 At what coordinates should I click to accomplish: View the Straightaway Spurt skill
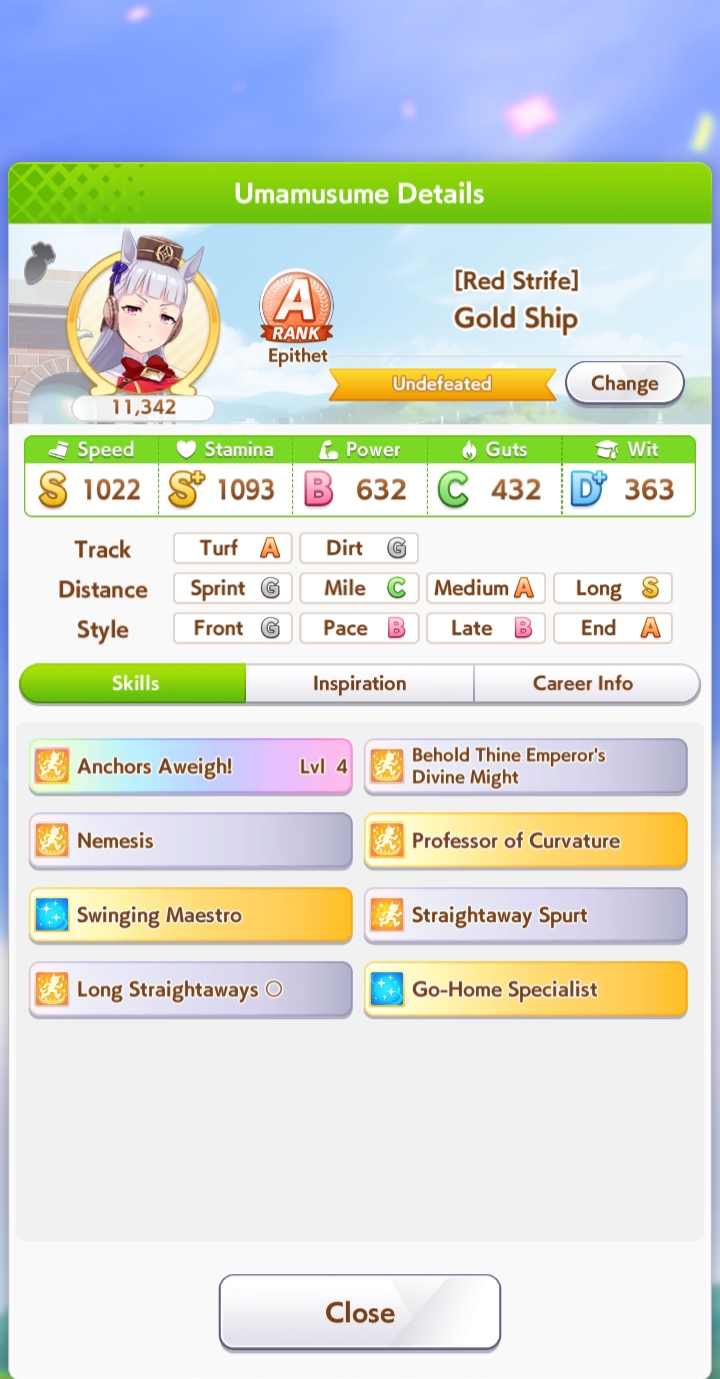[x=525, y=915]
